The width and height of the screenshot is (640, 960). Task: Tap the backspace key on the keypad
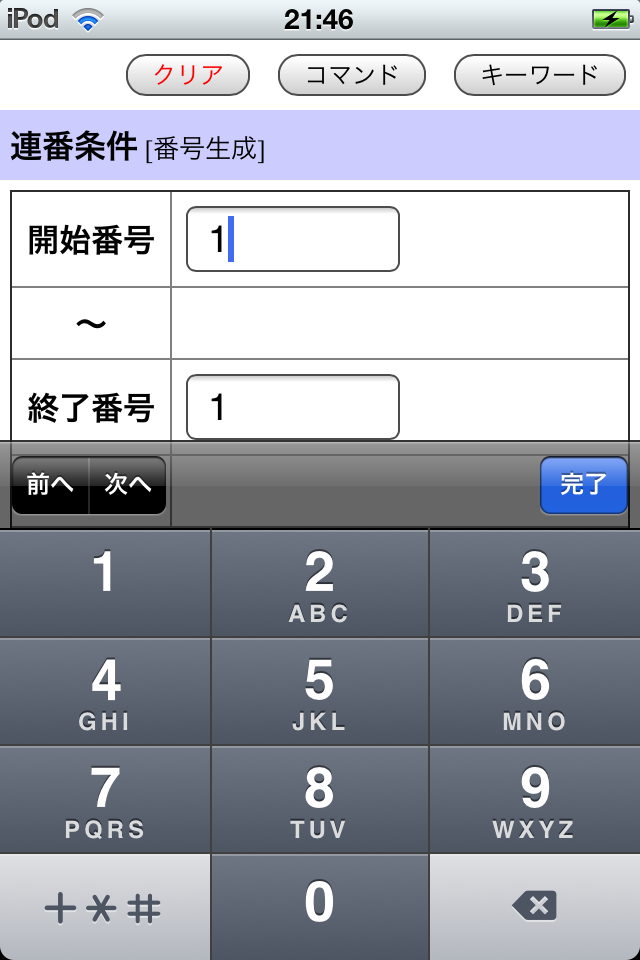tap(534, 906)
